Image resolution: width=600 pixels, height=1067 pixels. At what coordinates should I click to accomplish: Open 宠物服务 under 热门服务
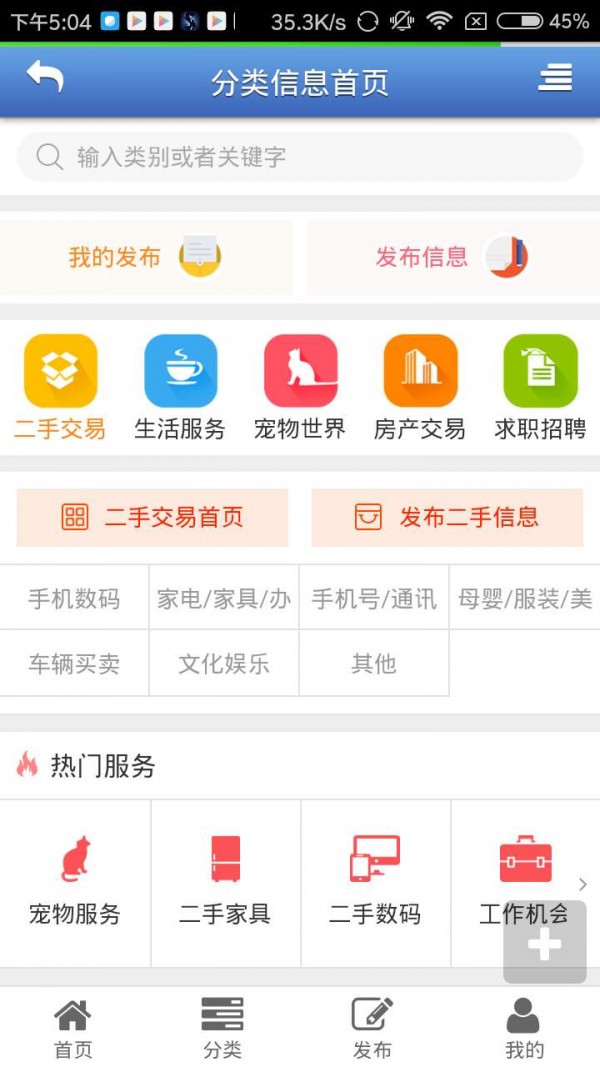point(75,882)
